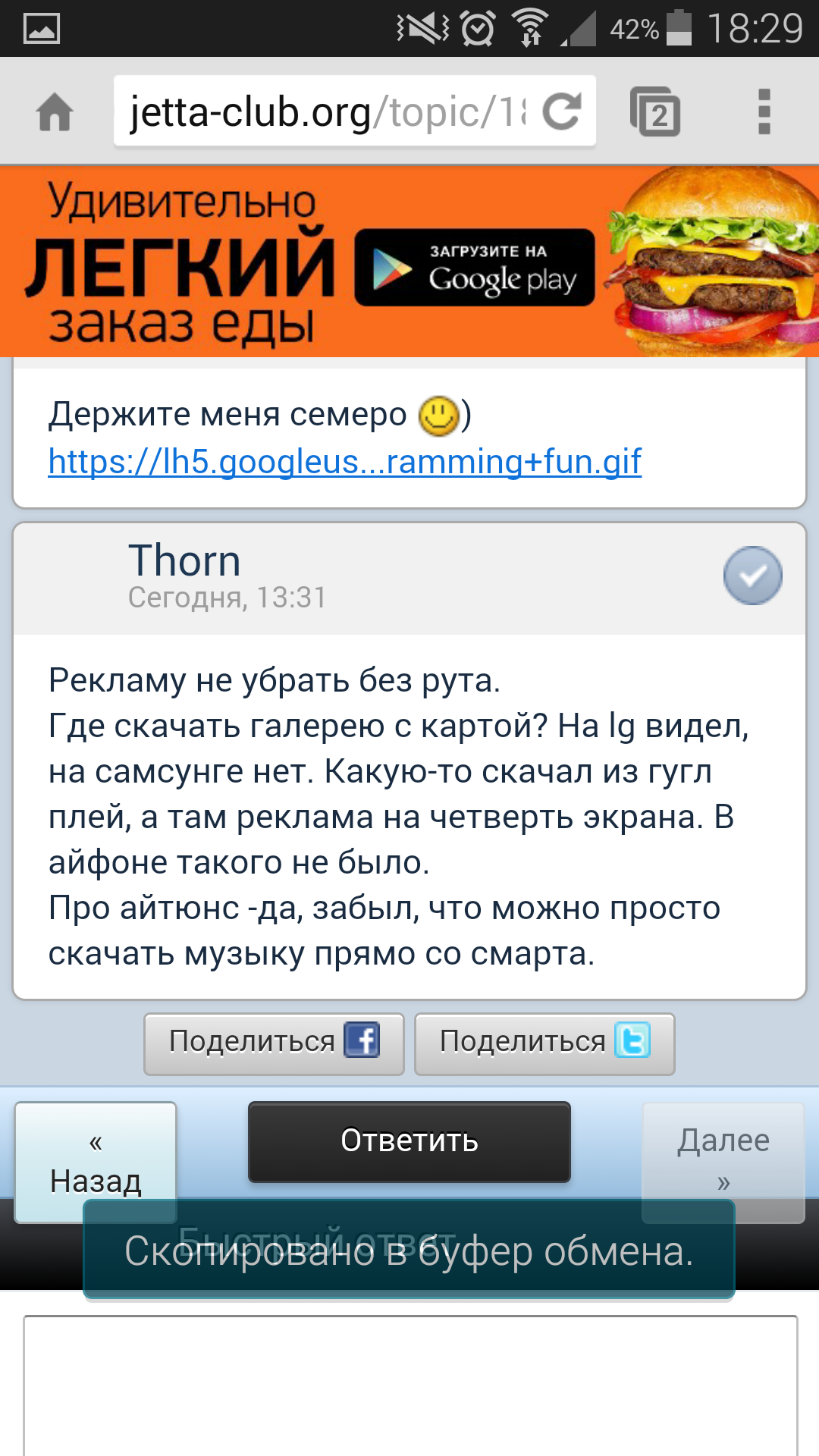This screenshot has width=819, height=1456.
Task: Tap the Ответить button
Action: (x=409, y=1141)
